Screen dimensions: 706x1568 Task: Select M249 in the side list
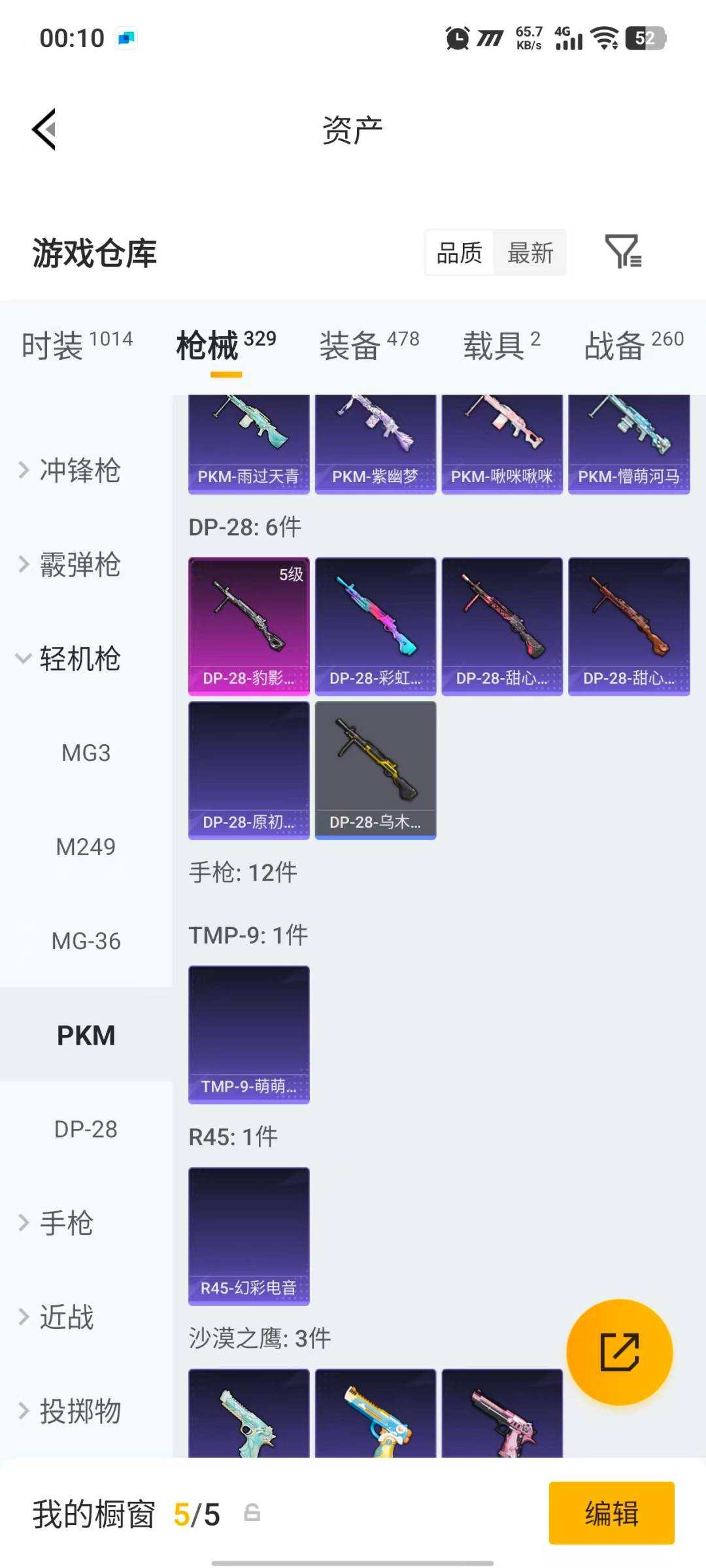pyautogui.click(x=86, y=847)
